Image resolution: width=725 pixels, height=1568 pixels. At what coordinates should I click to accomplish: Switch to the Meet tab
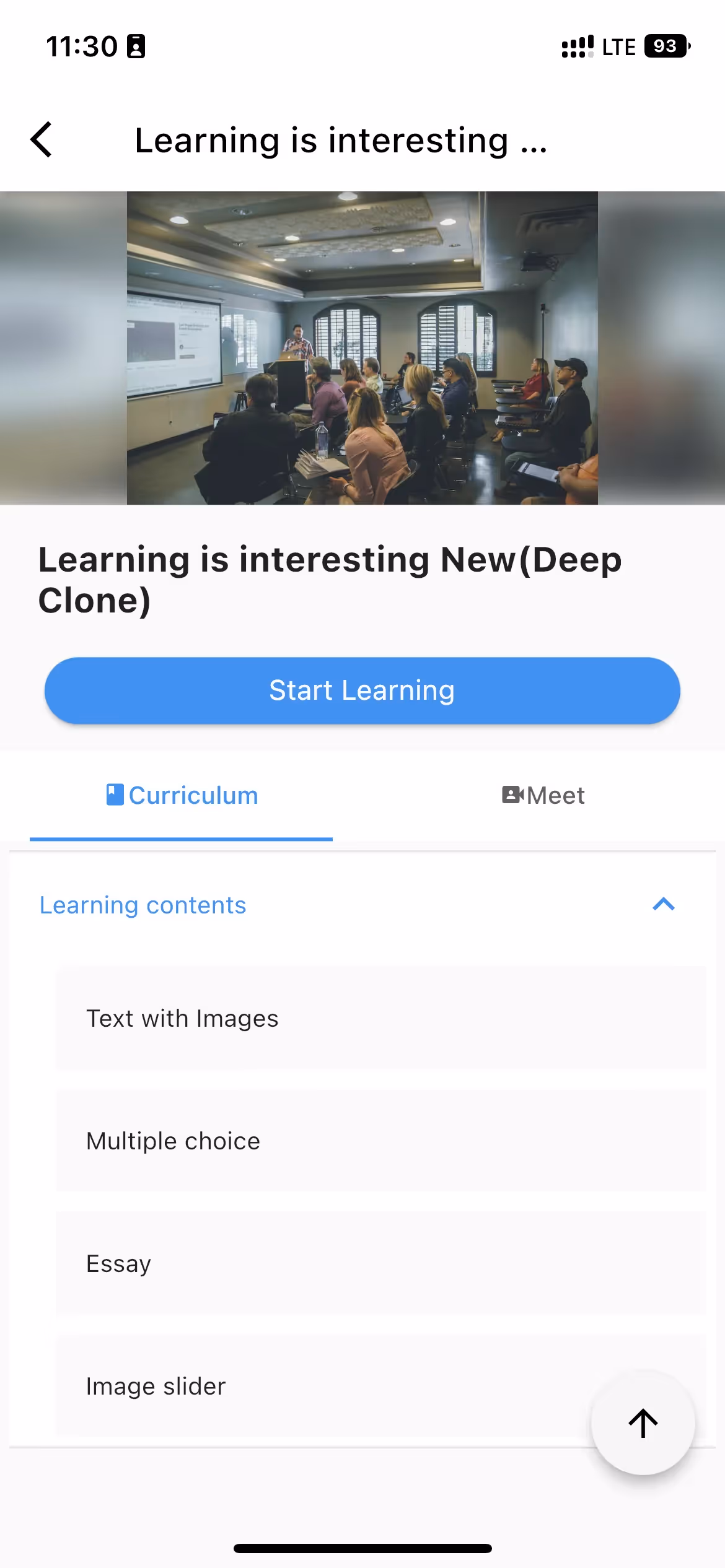pos(543,795)
